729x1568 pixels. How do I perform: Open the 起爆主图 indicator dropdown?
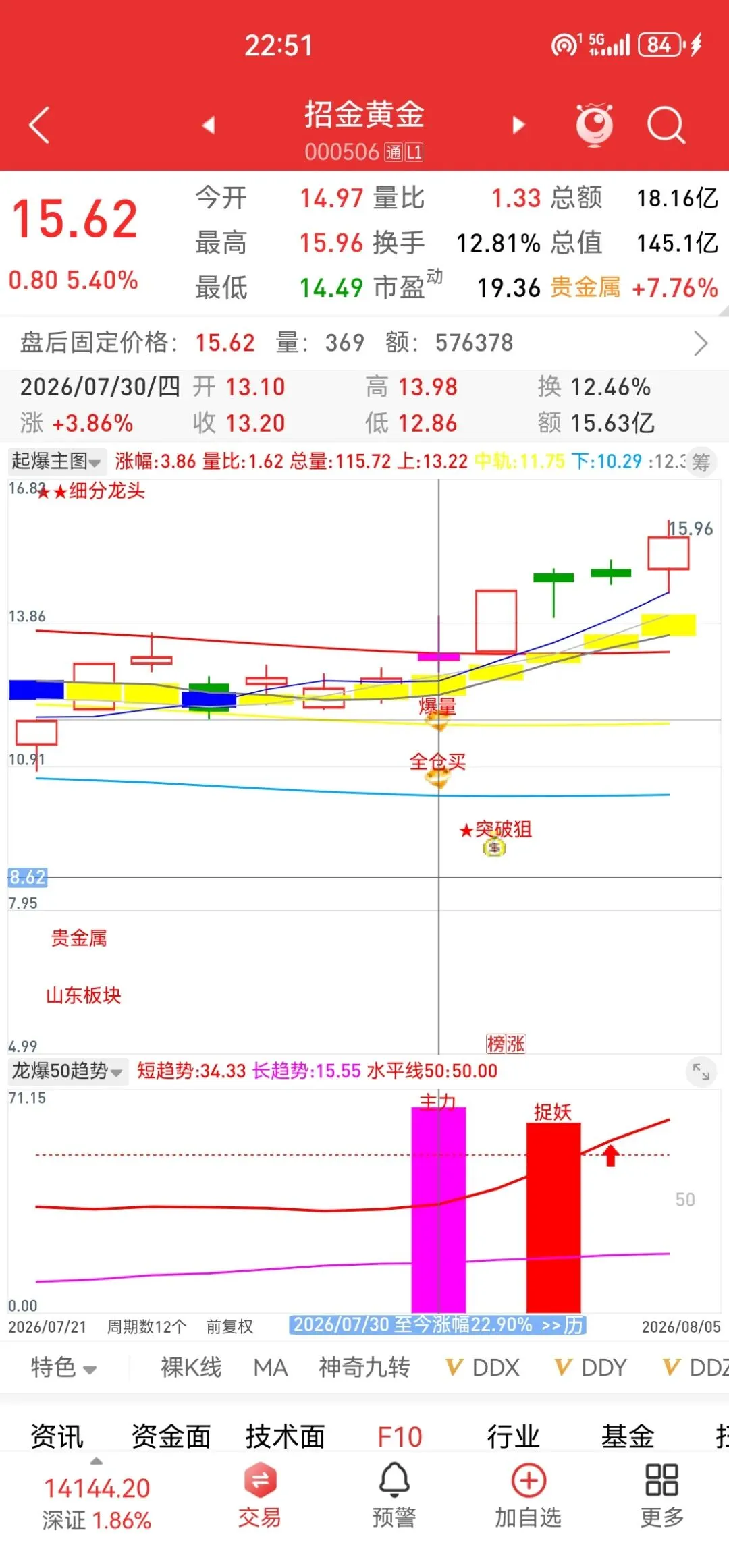click(56, 461)
